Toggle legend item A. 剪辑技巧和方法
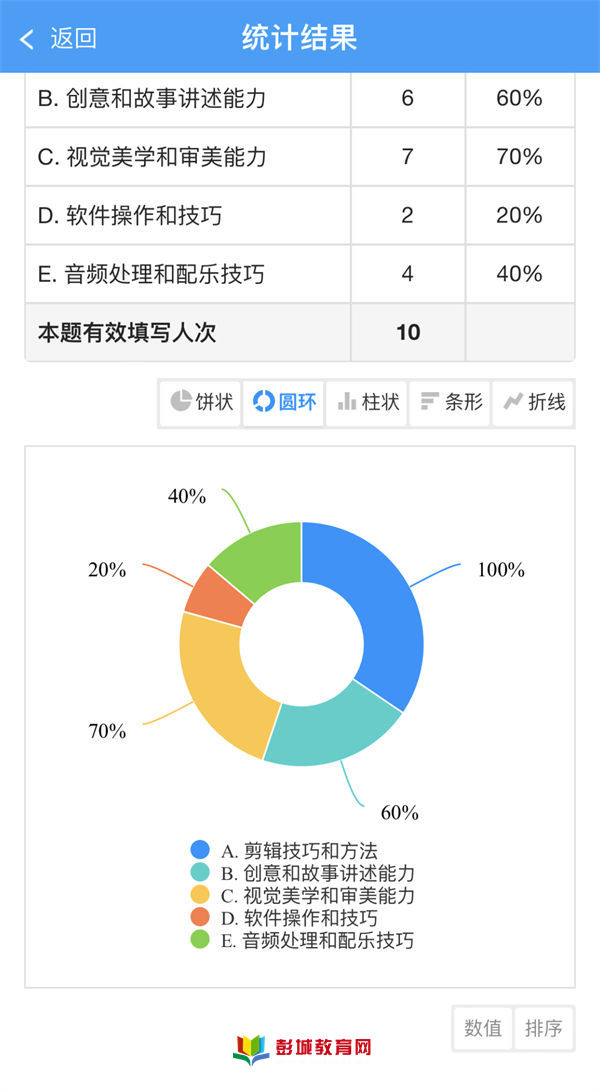This screenshot has width=600, height=1092. point(284,850)
